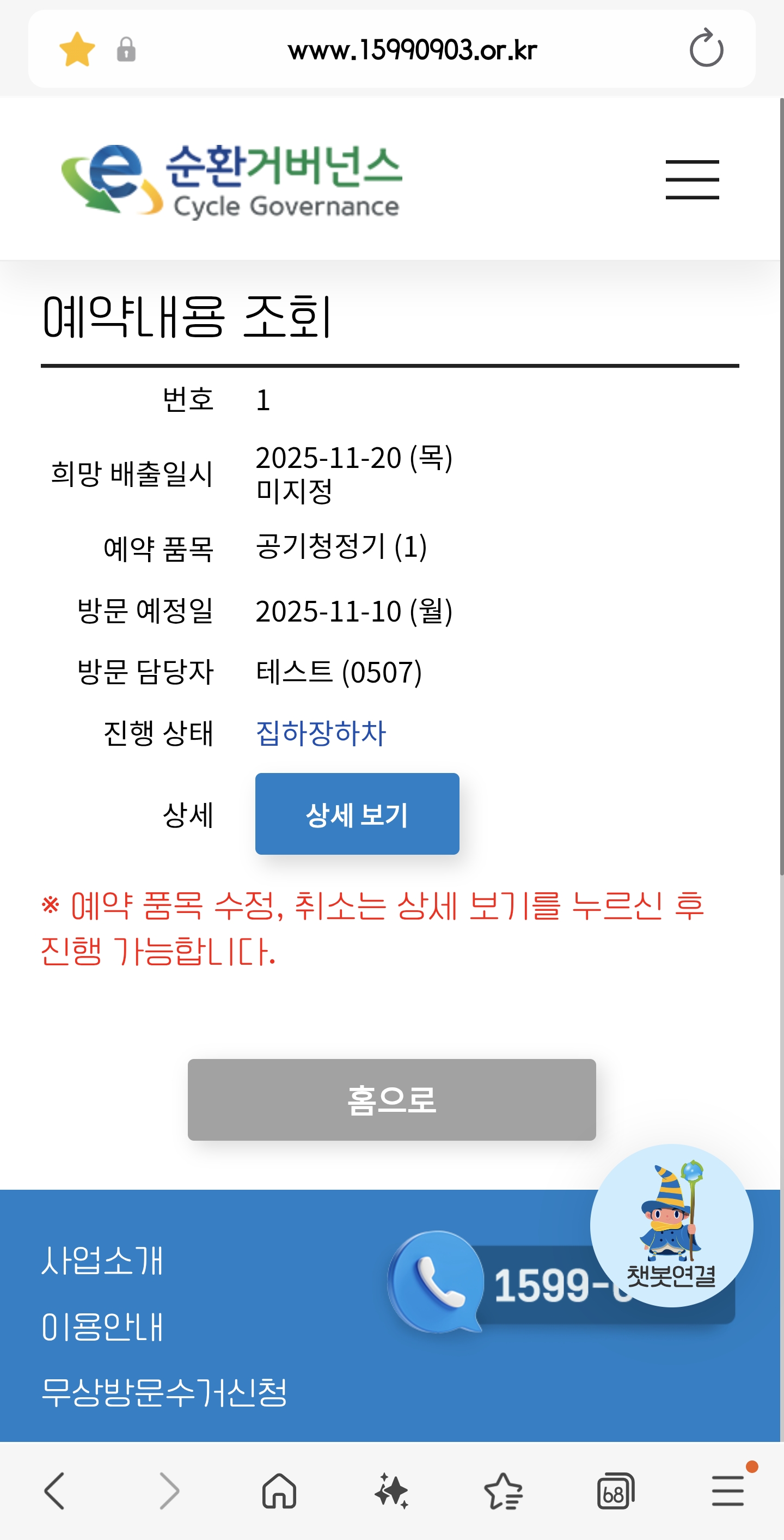Go back with the 홈으로 button
The height and width of the screenshot is (1540, 784).
point(391,1099)
